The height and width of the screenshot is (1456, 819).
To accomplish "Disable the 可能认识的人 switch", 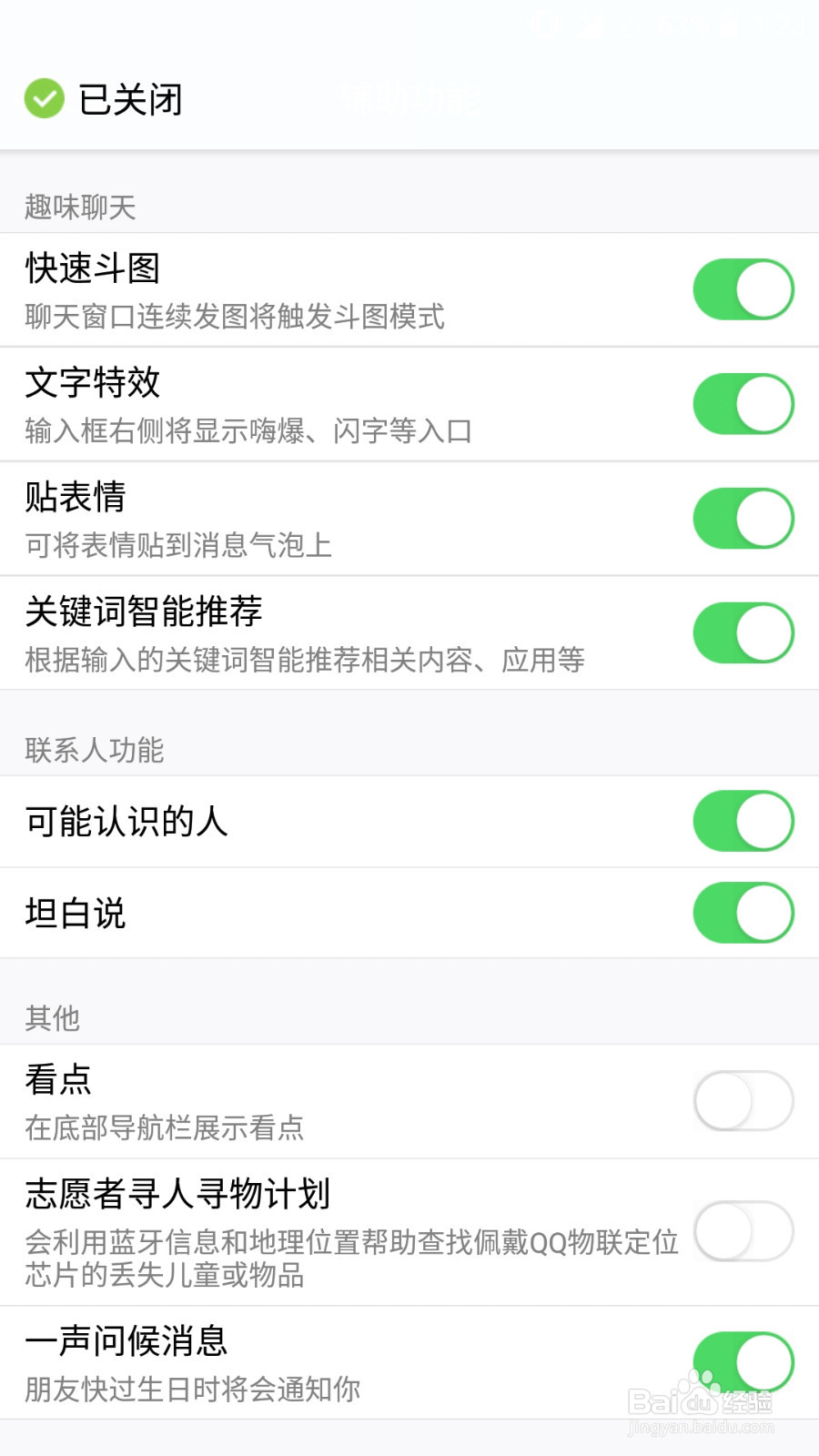I will point(743,821).
